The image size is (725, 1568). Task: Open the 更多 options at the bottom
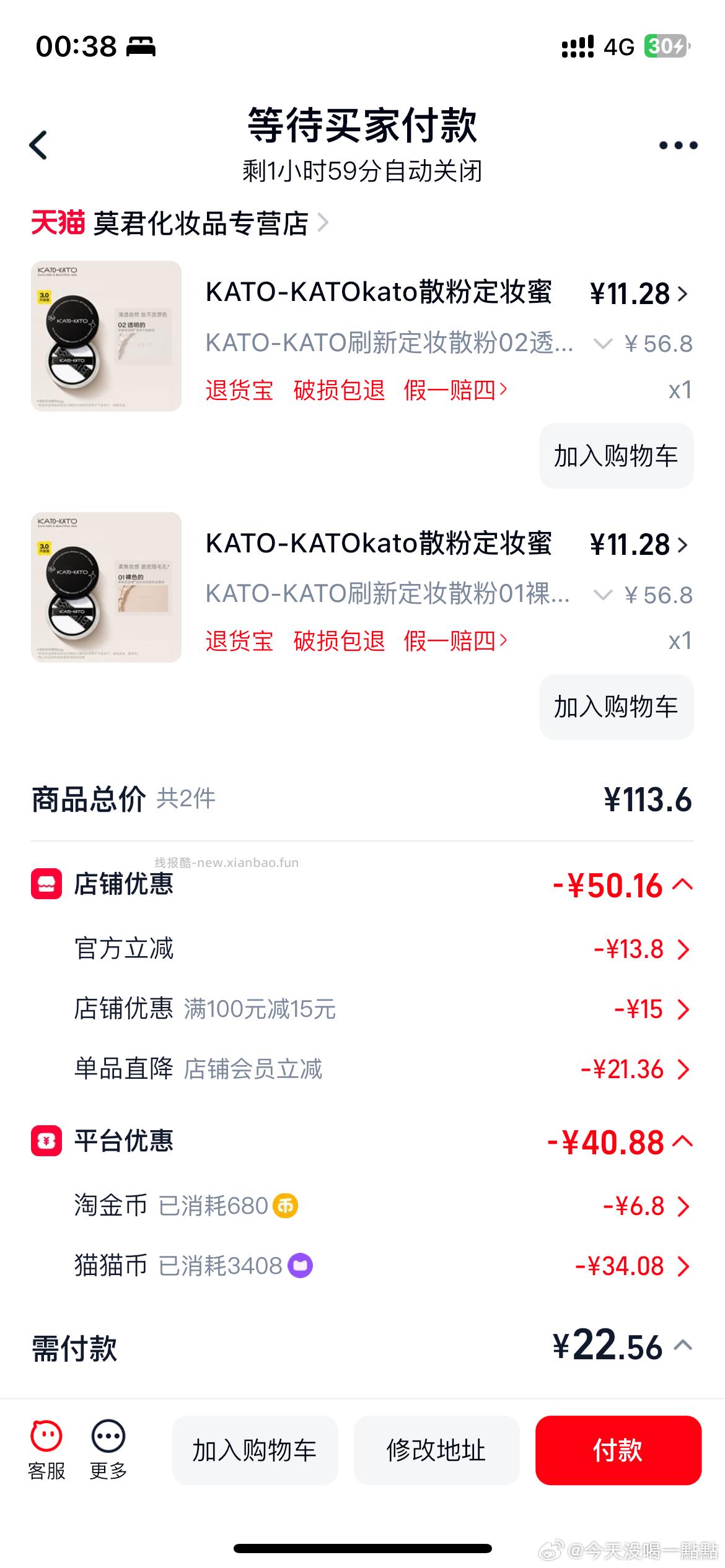[108, 1450]
